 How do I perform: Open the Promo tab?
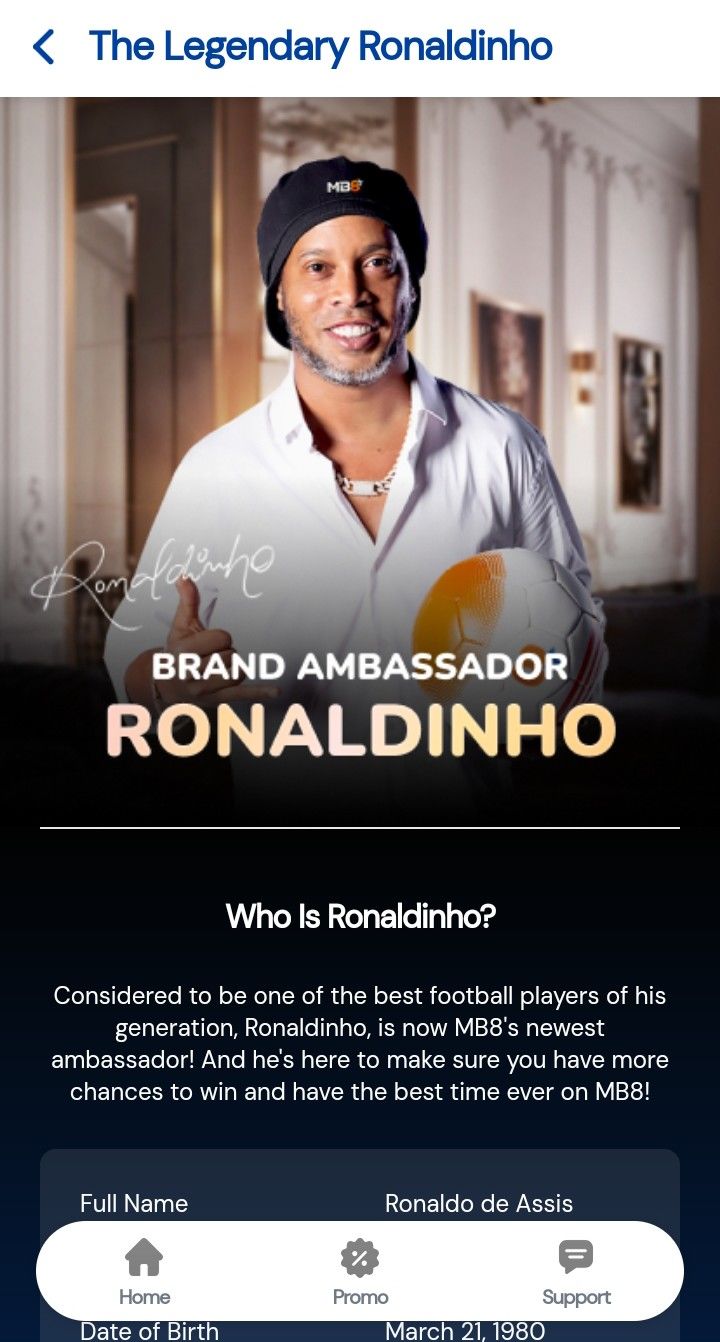tap(360, 1272)
